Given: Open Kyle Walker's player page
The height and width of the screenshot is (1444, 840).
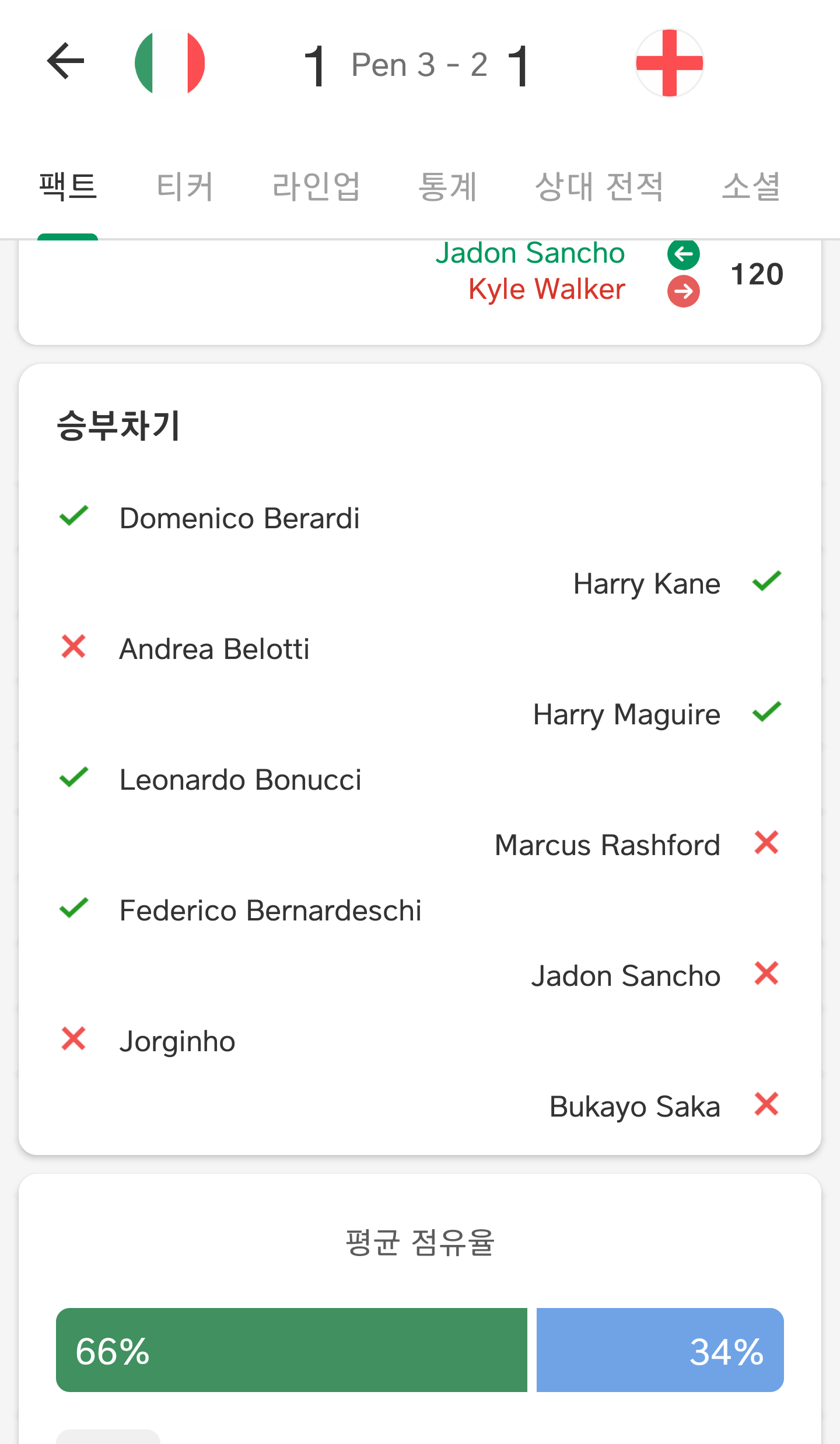Looking at the screenshot, I should [x=547, y=290].
